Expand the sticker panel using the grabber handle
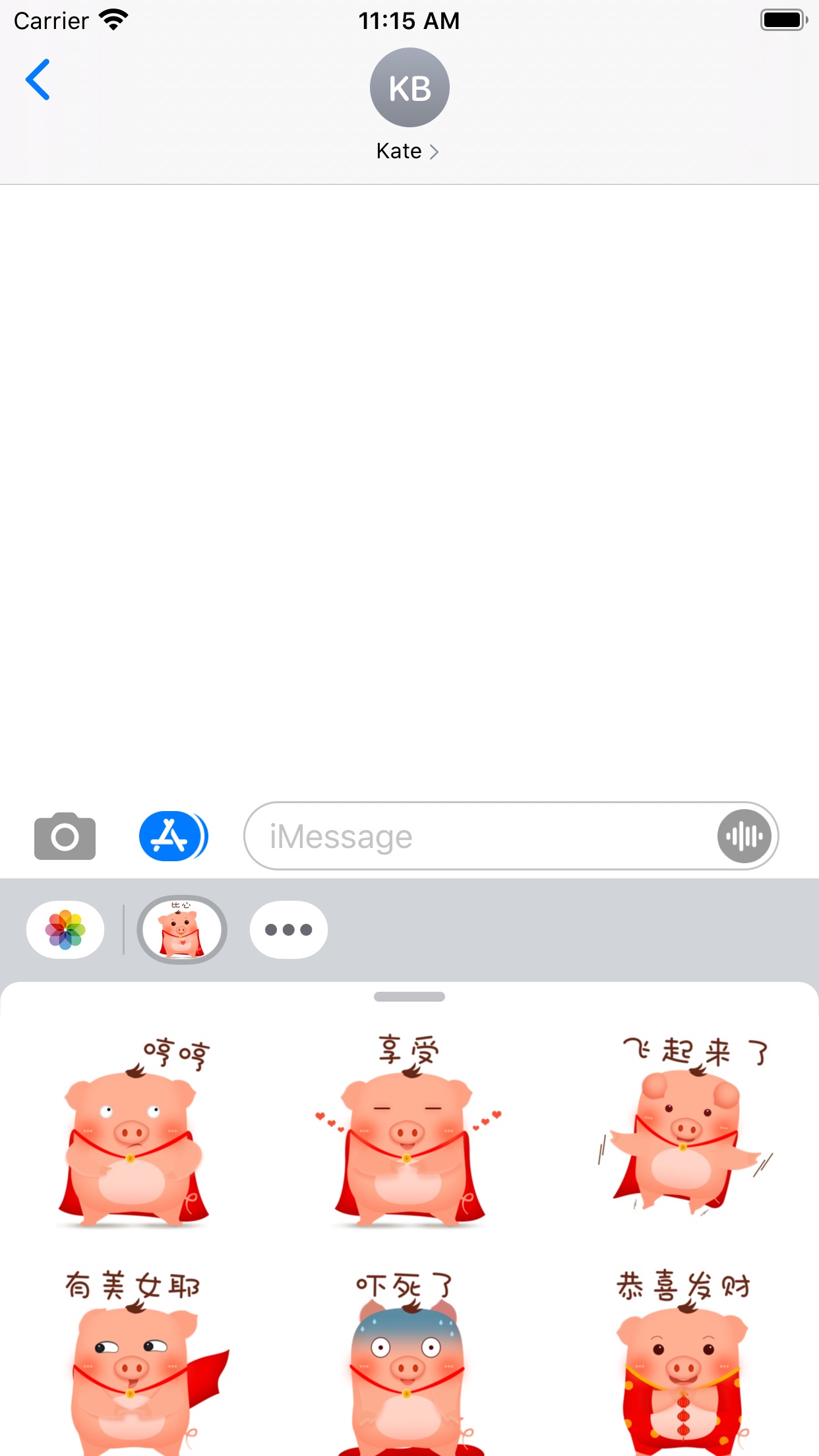Image resolution: width=819 pixels, height=1456 pixels. (409, 996)
